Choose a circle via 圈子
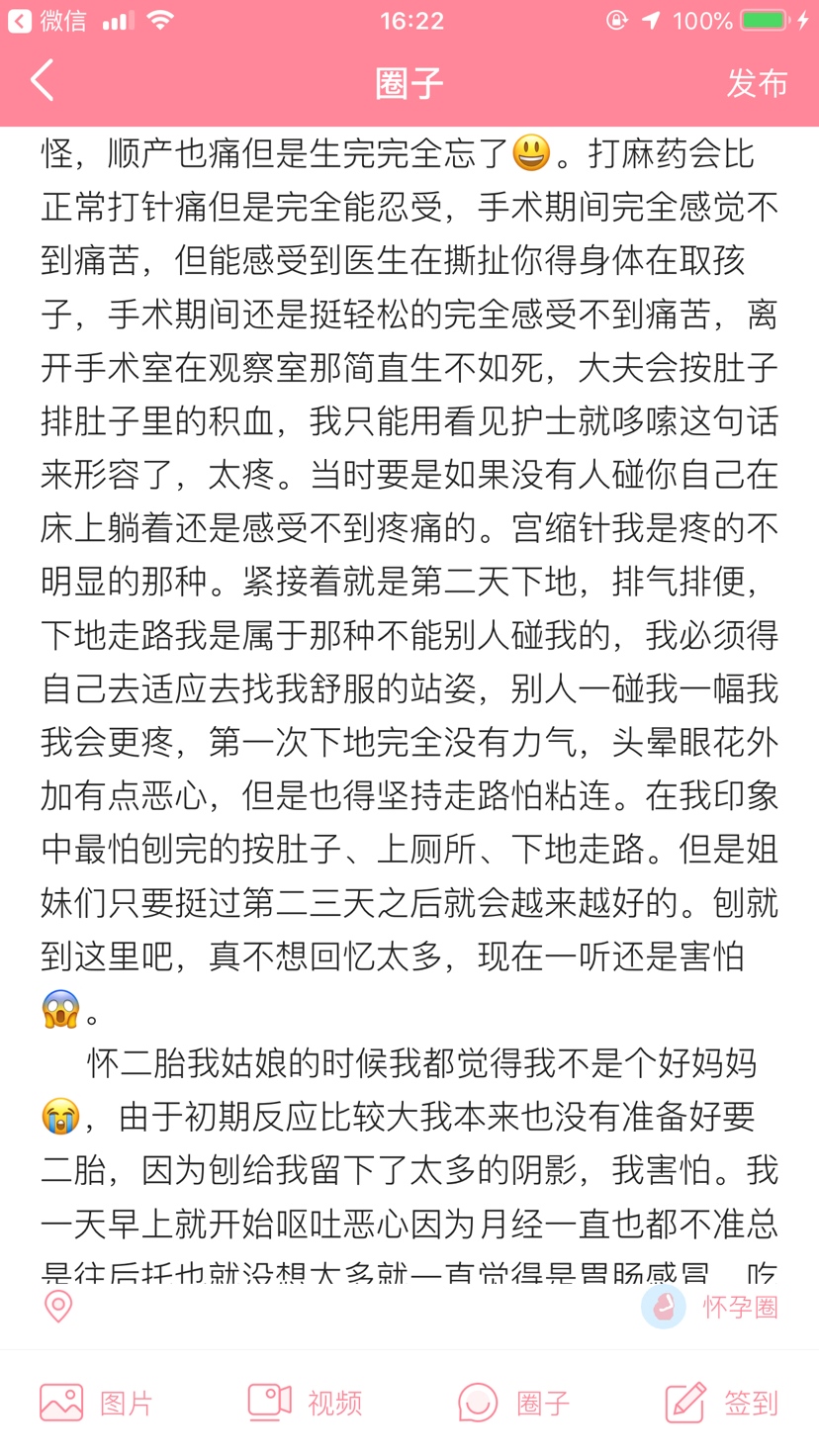The width and height of the screenshot is (819, 1456). pyautogui.click(x=514, y=1403)
